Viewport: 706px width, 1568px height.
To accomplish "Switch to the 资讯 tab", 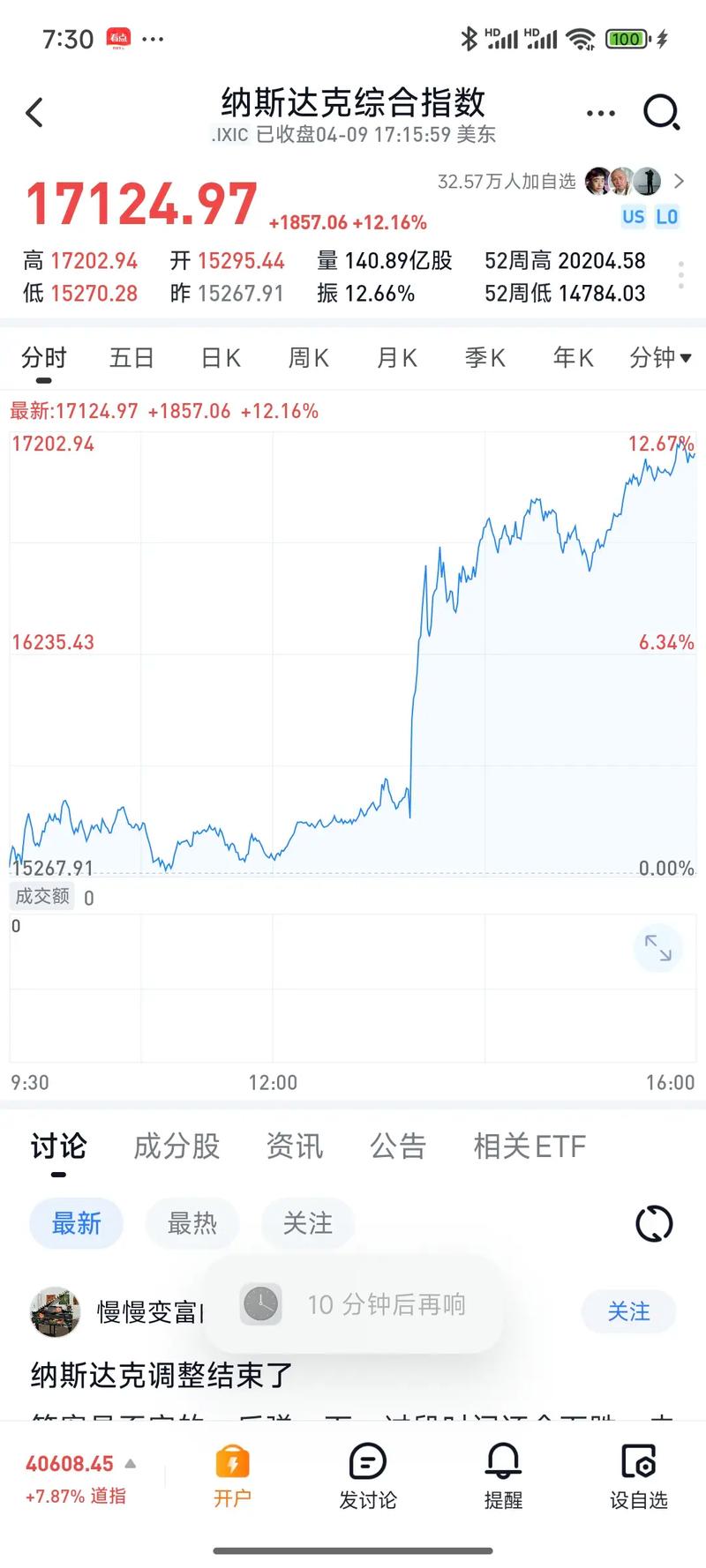I will click(295, 1146).
